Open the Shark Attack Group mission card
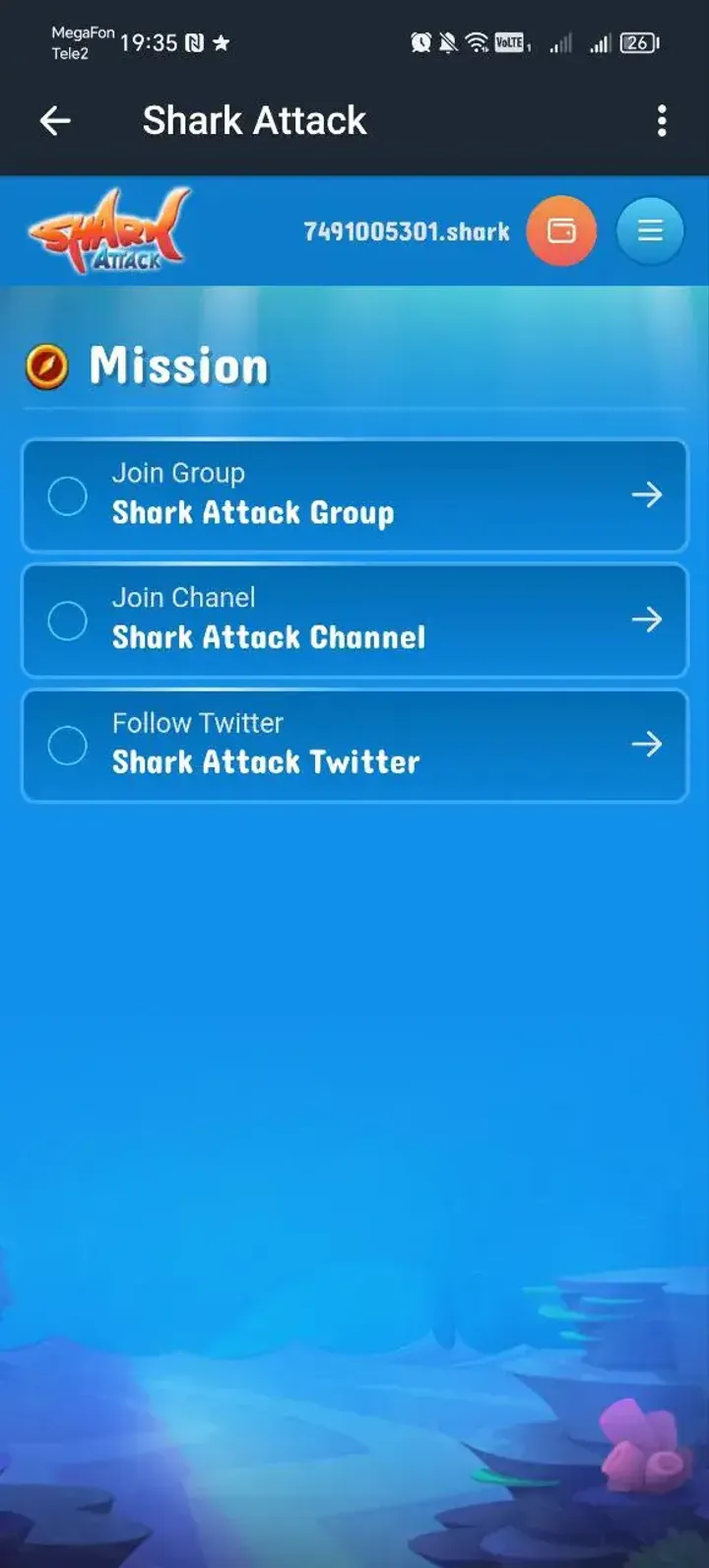 (x=354, y=495)
